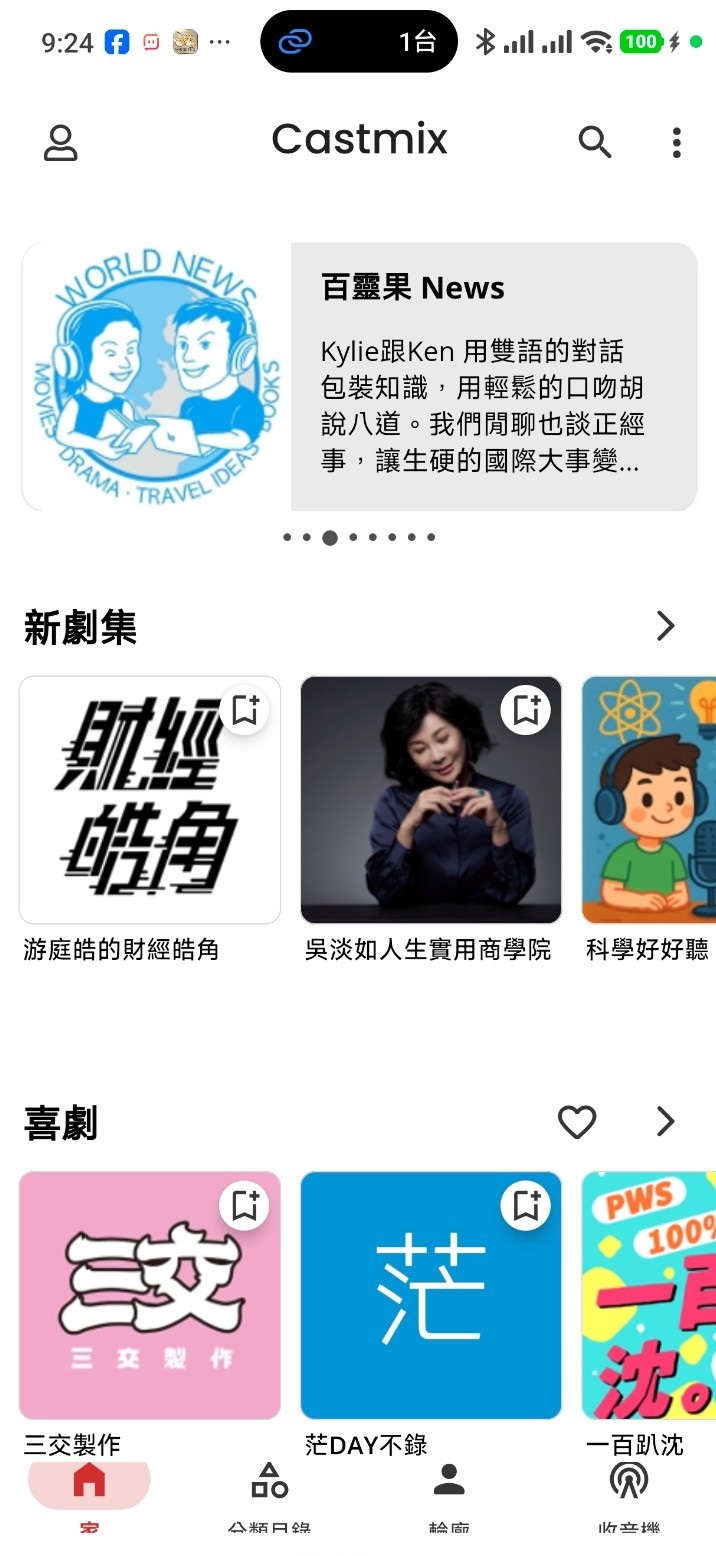The width and height of the screenshot is (716, 1556).
Task: Open 游庭皓的財經皓角 podcast
Action: (150, 800)
